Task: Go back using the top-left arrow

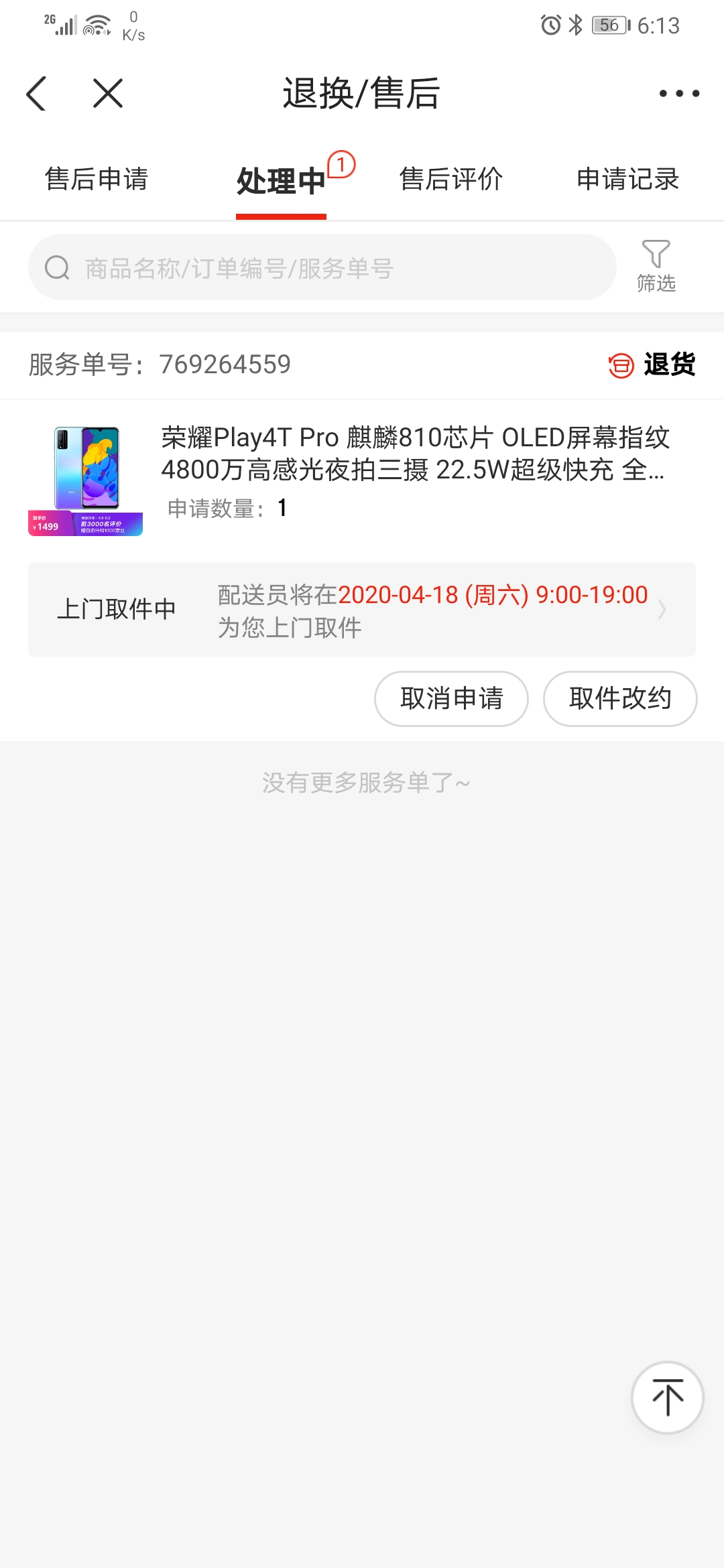Action: (36, 93)
